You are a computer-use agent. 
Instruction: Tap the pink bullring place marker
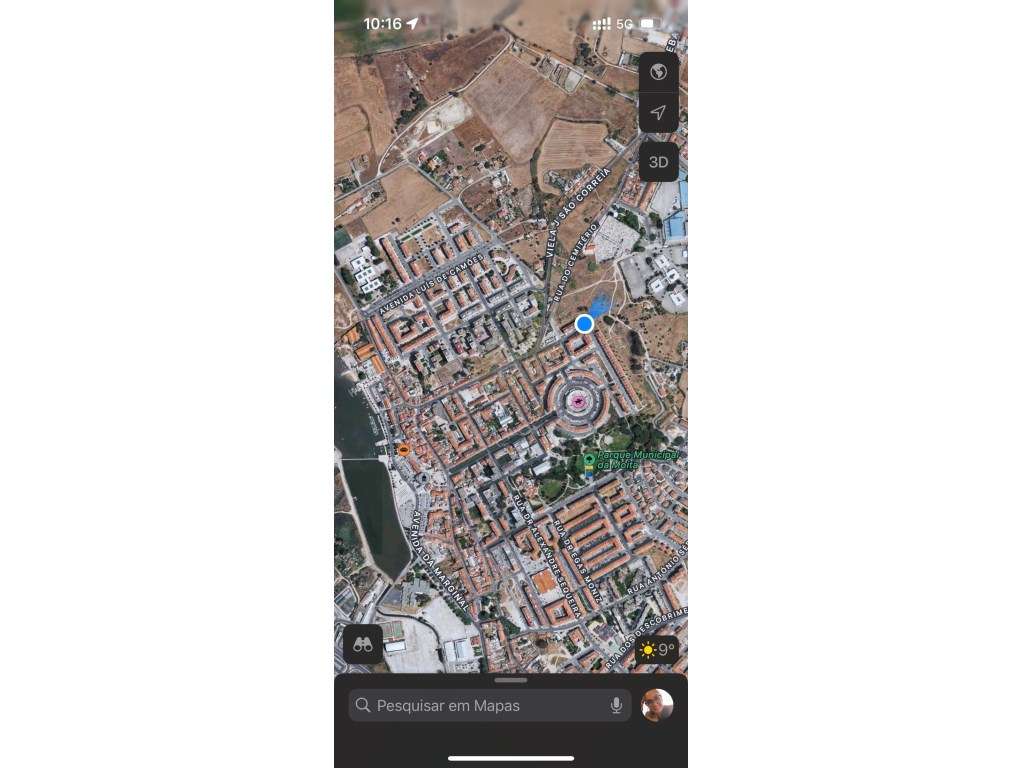578,402
